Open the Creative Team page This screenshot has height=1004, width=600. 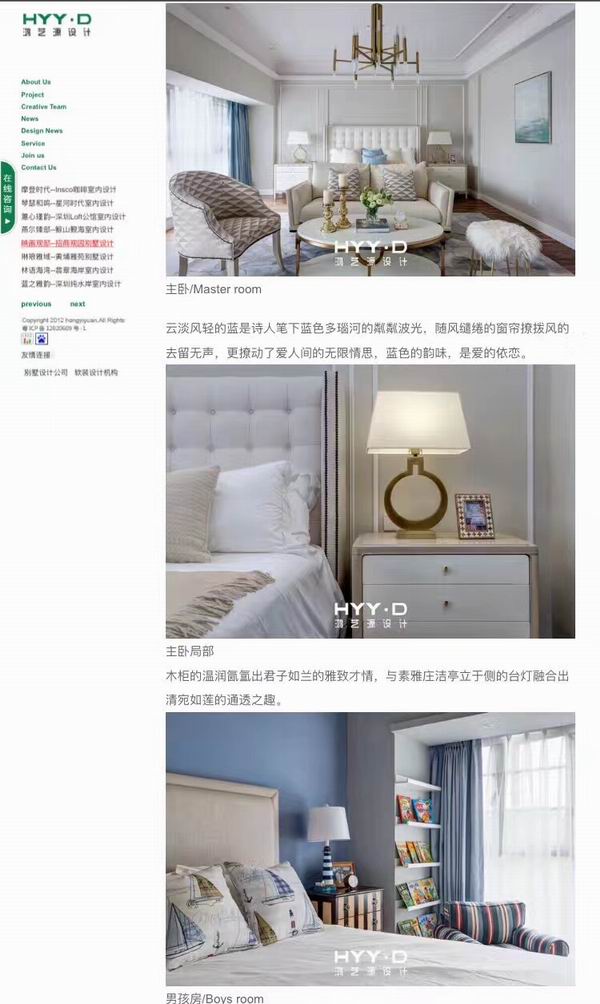[x=44, y=107]
